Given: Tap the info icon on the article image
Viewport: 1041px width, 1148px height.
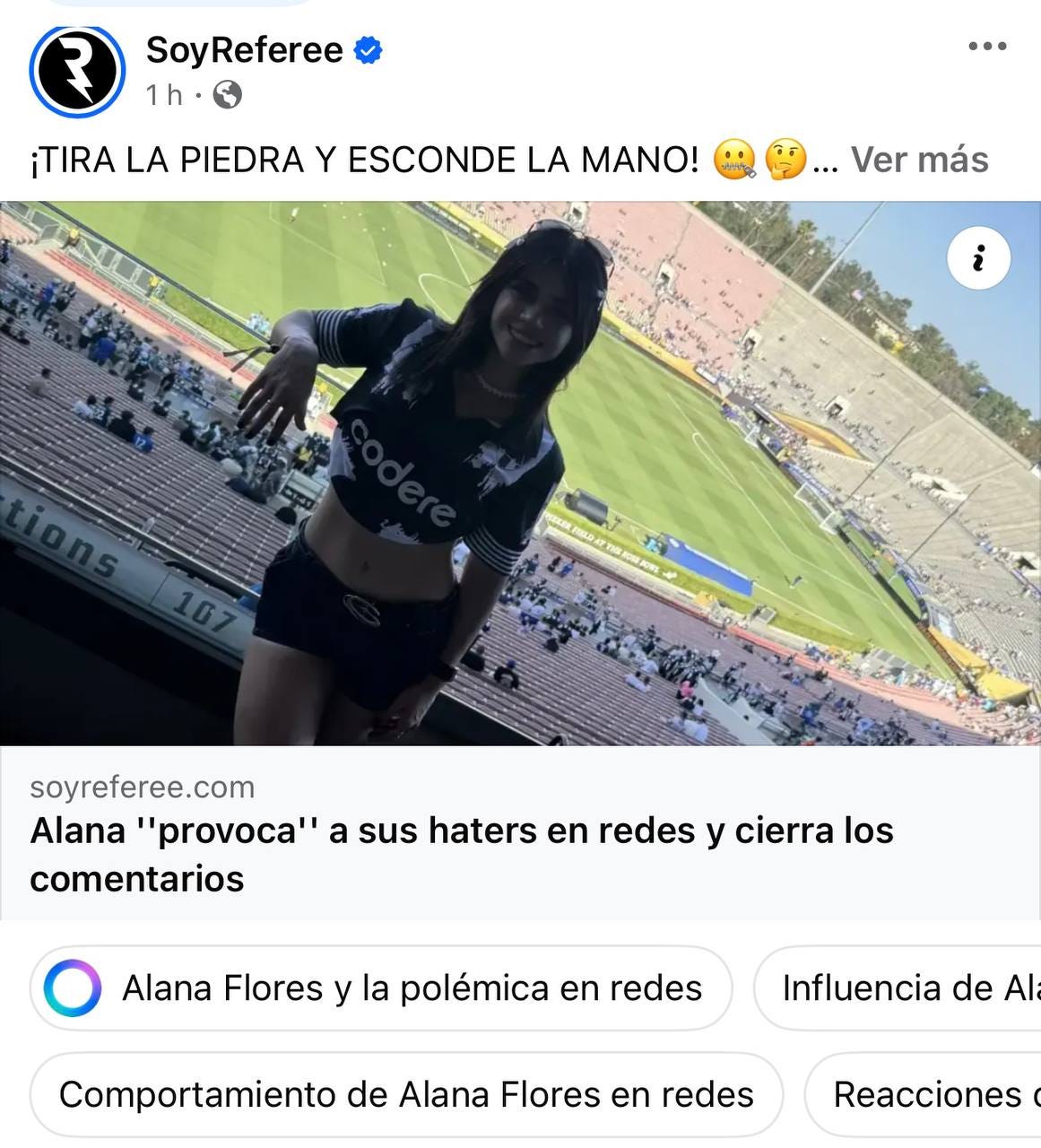Looking at the screenshot, I should point(978,258).
